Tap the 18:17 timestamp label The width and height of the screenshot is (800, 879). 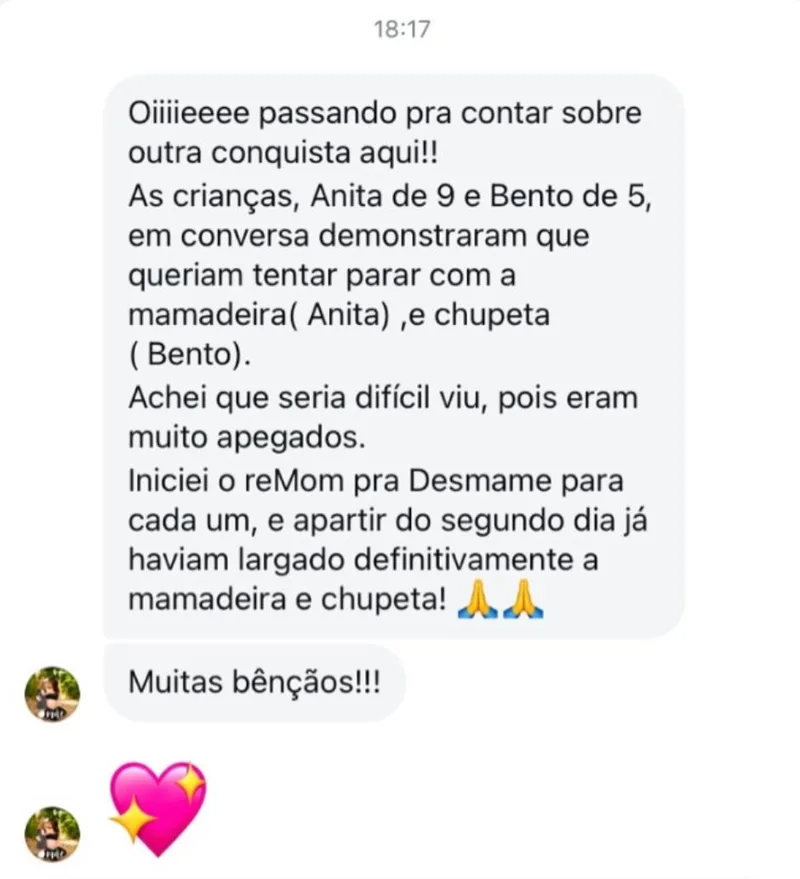(400, 30)
